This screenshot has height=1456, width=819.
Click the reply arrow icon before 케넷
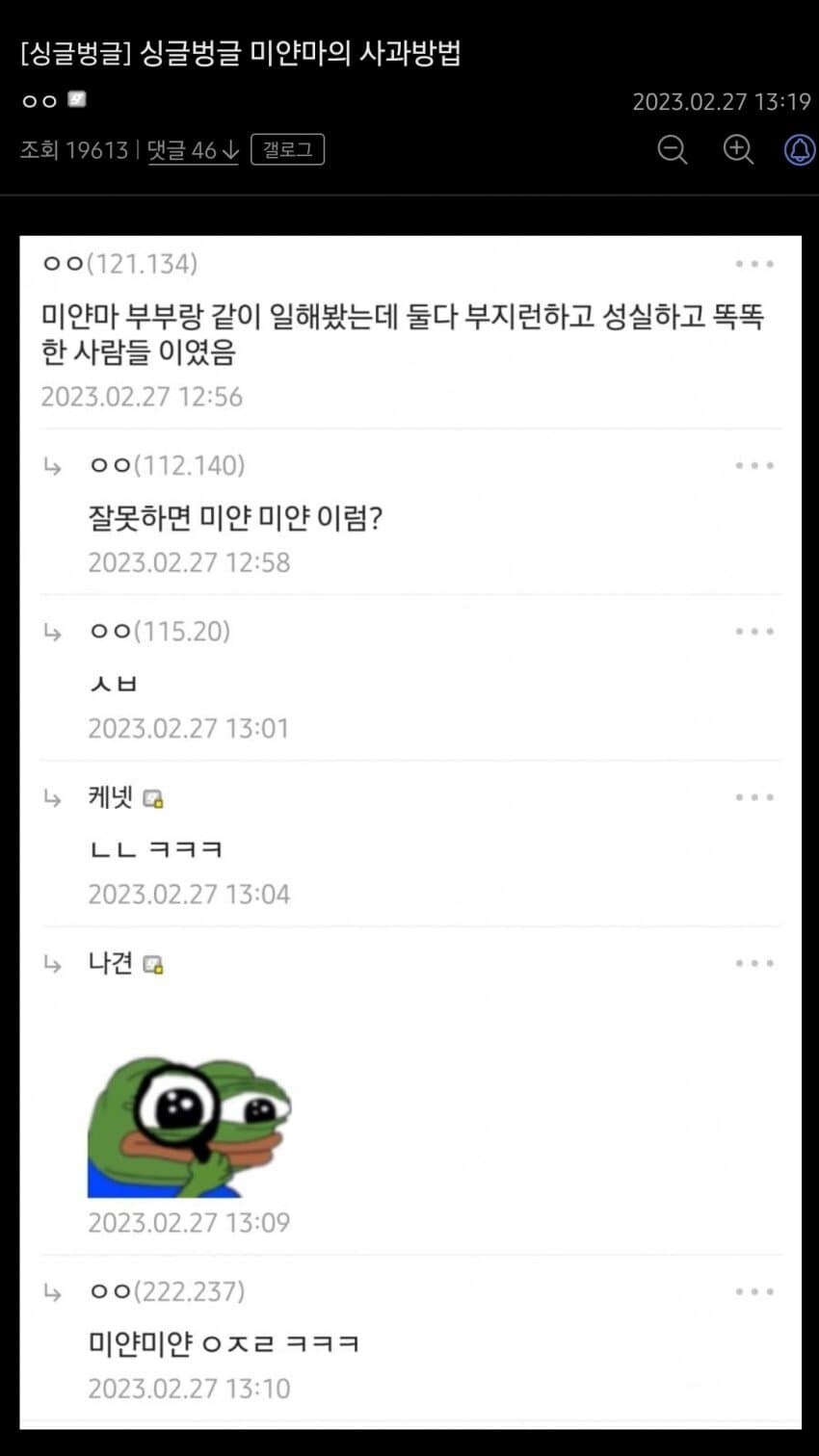(53, 798)
